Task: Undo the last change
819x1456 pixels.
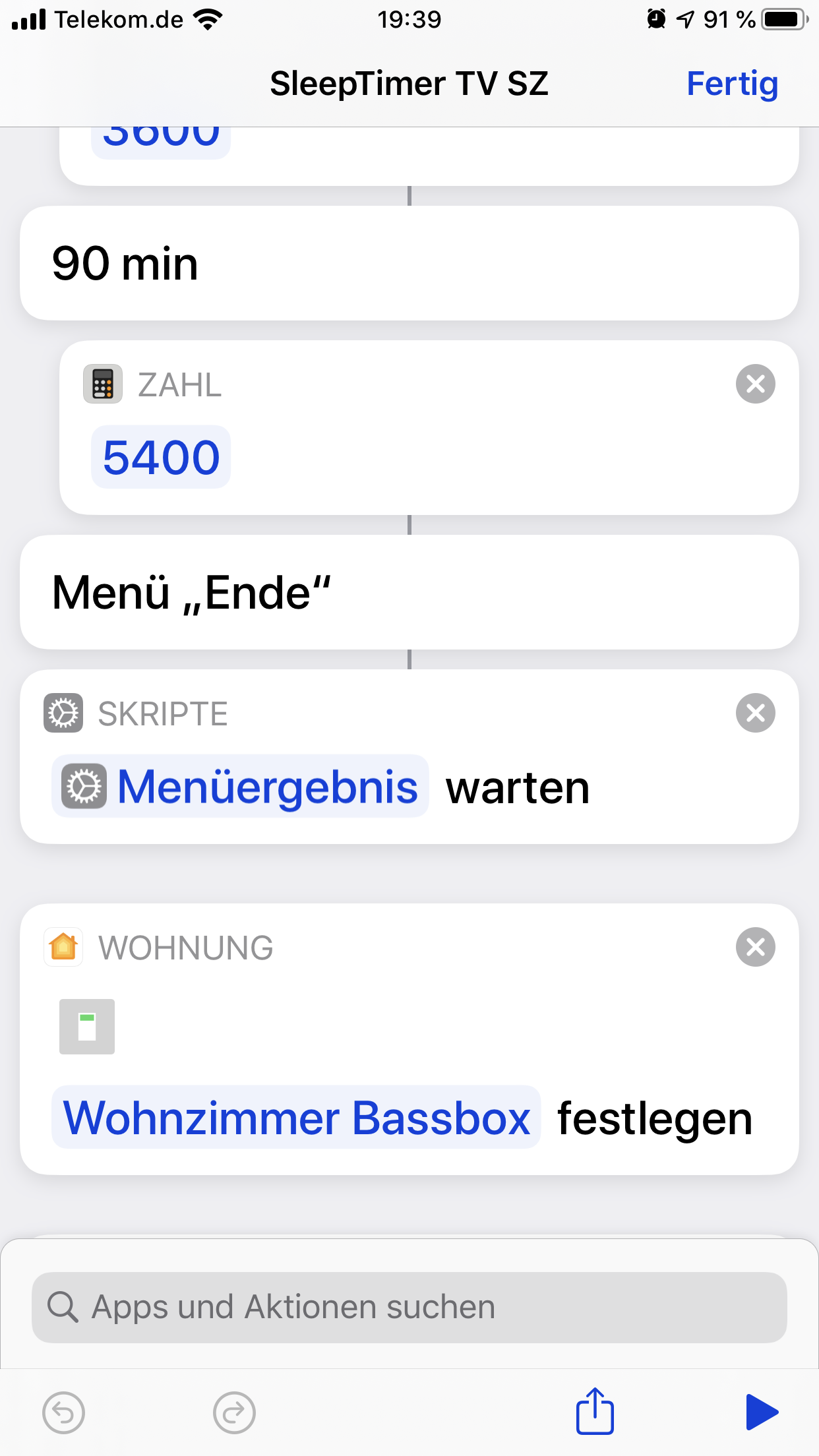Action: pyautogui.click(x=63, y=1412)
